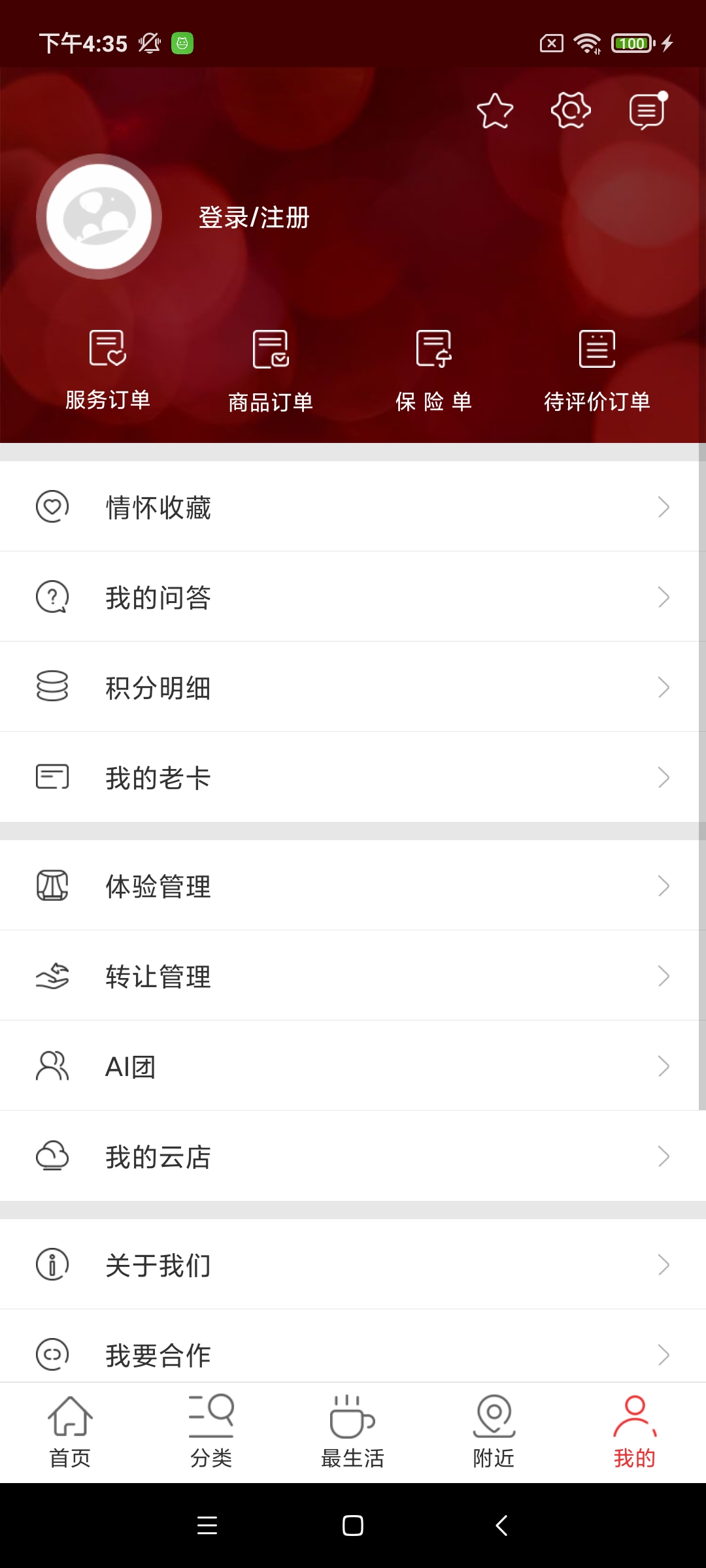Tap the user avatar circle
This screenshot has height=1568, width=706.
pos(99,217)
